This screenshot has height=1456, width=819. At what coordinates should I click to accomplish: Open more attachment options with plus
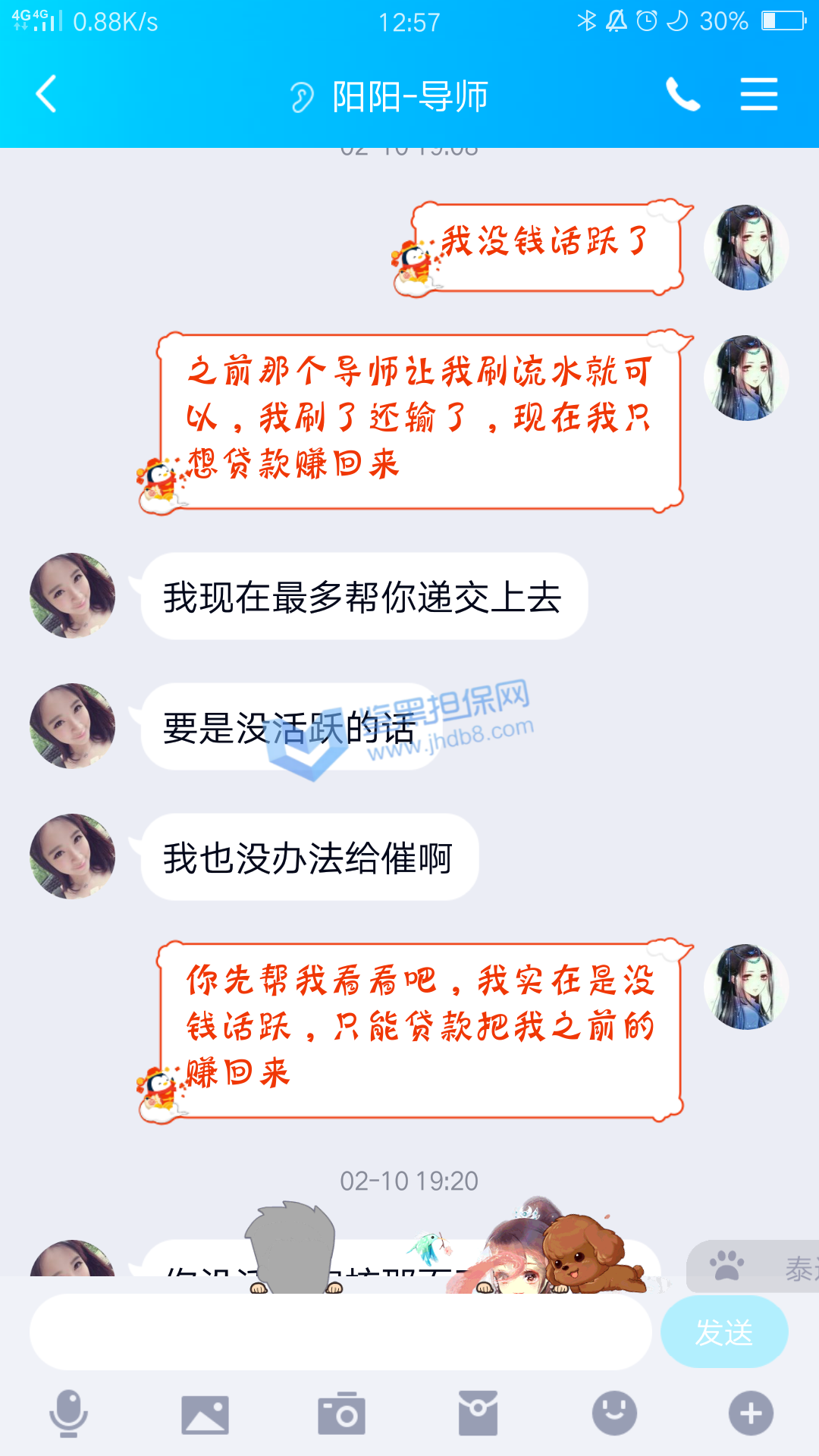click(x=751, y=1414)
